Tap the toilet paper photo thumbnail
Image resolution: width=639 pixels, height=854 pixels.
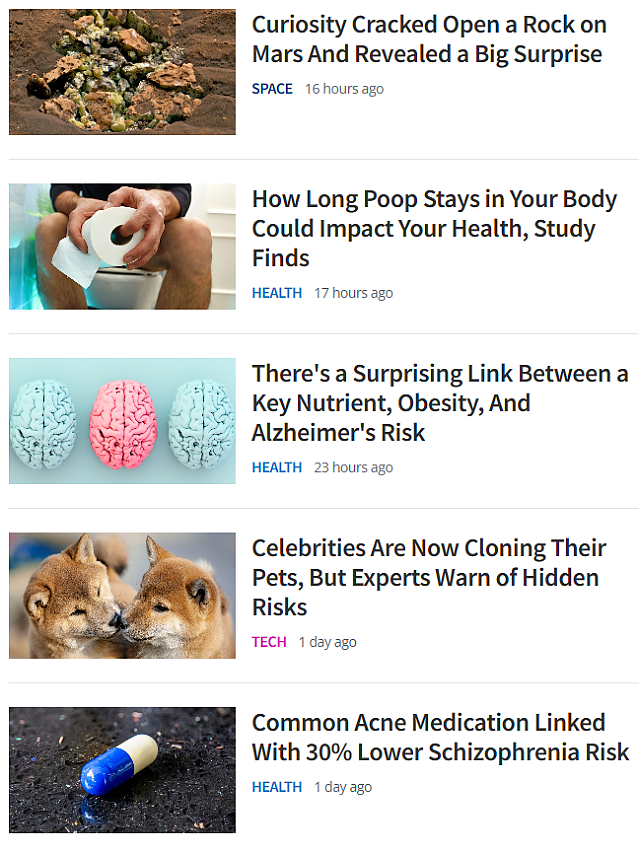click(x=122, y=246)
